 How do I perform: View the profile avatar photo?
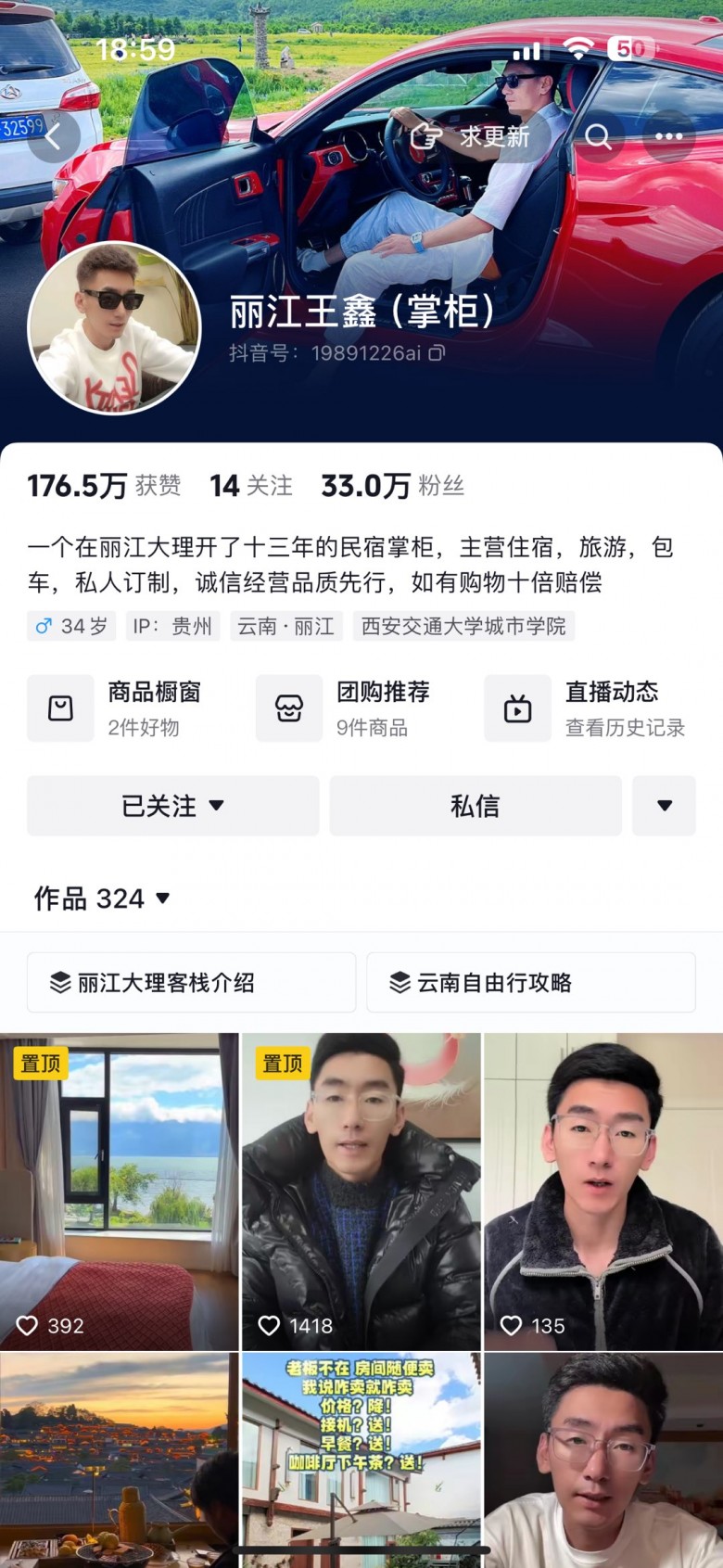pos(114,328)
